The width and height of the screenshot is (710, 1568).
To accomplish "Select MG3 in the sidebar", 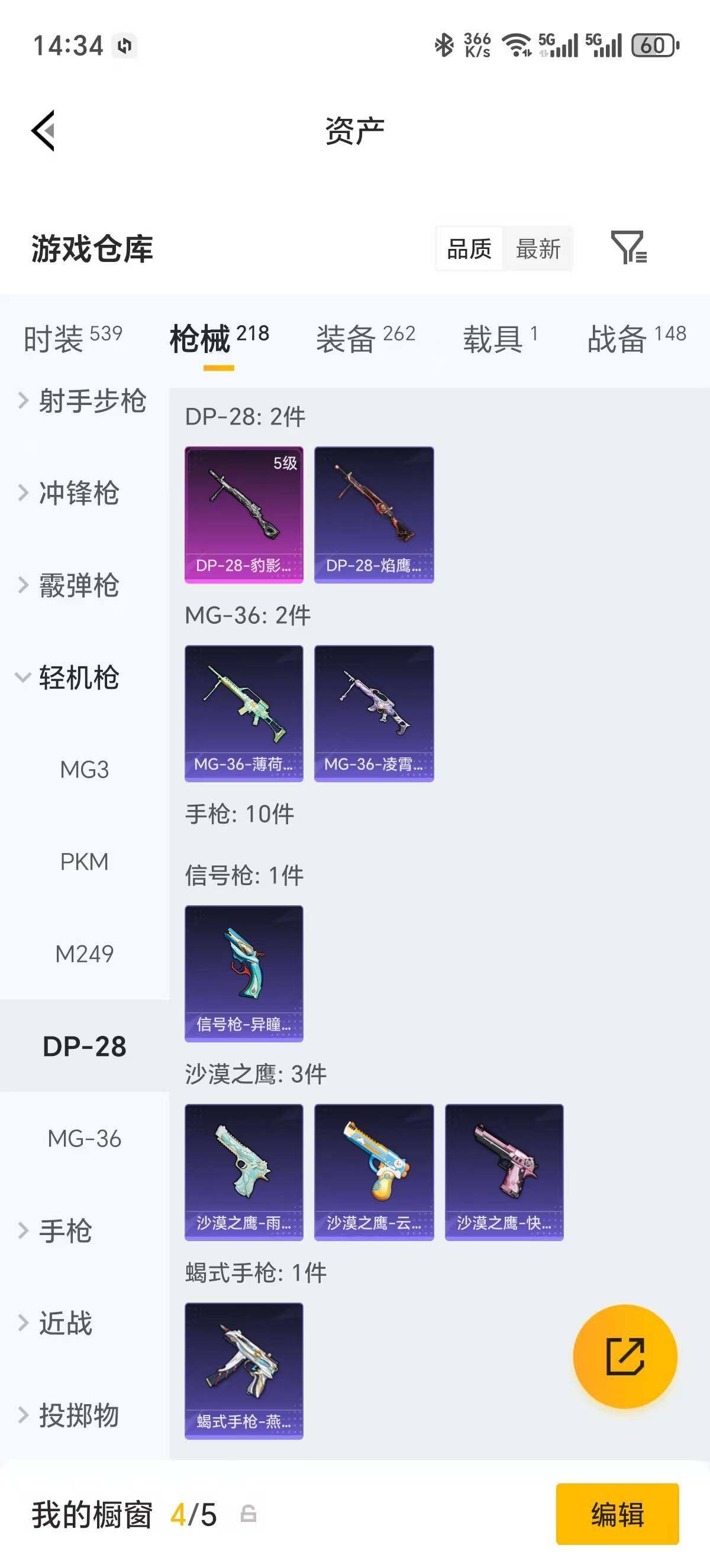I will coord(85,769).
